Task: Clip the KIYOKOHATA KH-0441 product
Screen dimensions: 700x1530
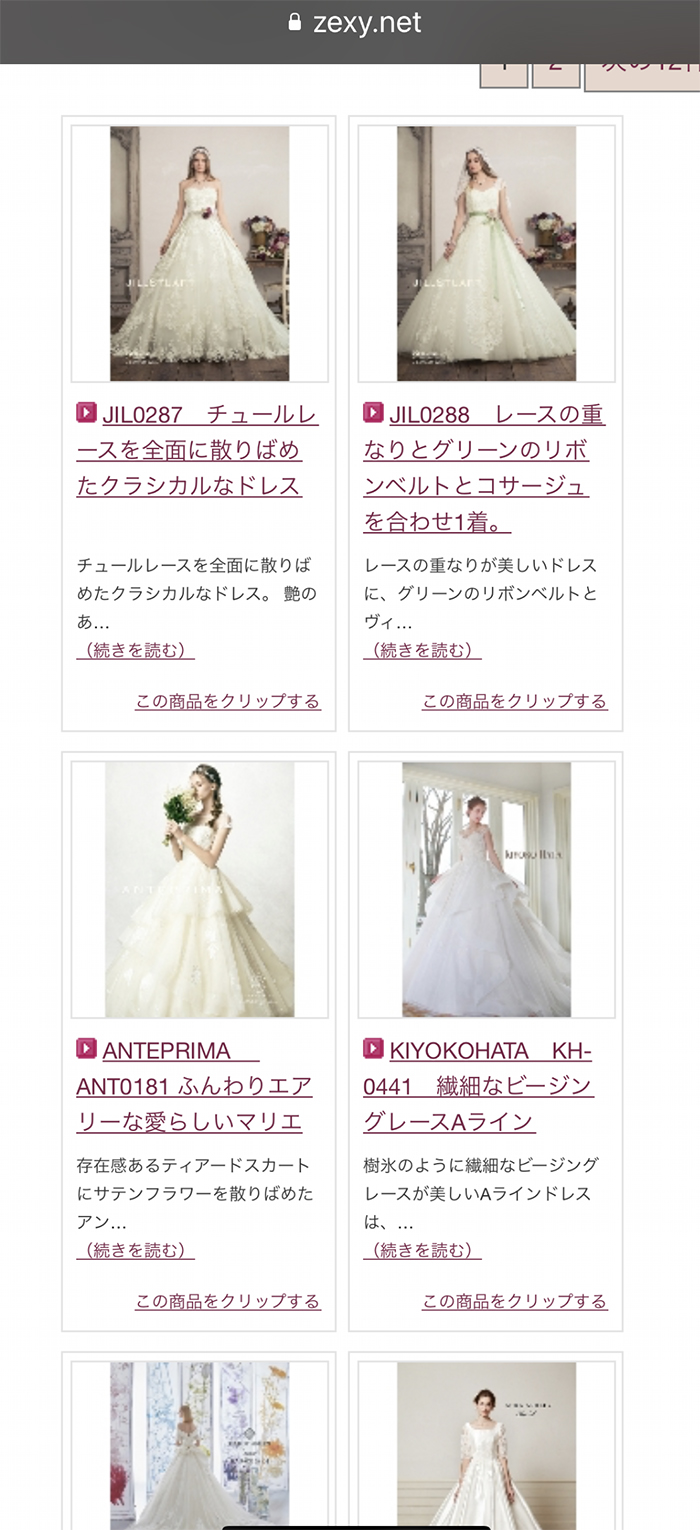Action: [515, 1301]
